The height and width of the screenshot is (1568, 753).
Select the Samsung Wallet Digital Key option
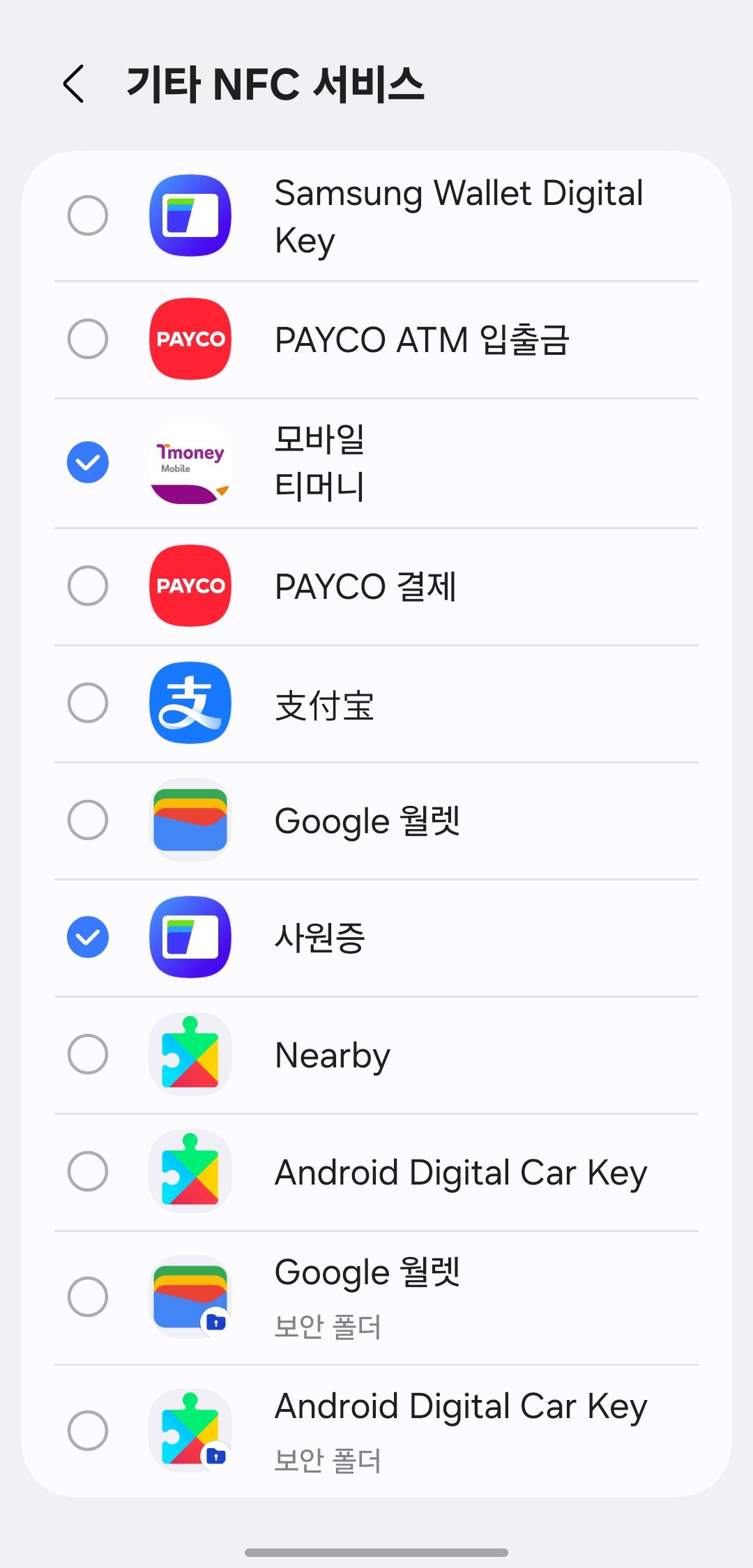[x=88, y=216]
